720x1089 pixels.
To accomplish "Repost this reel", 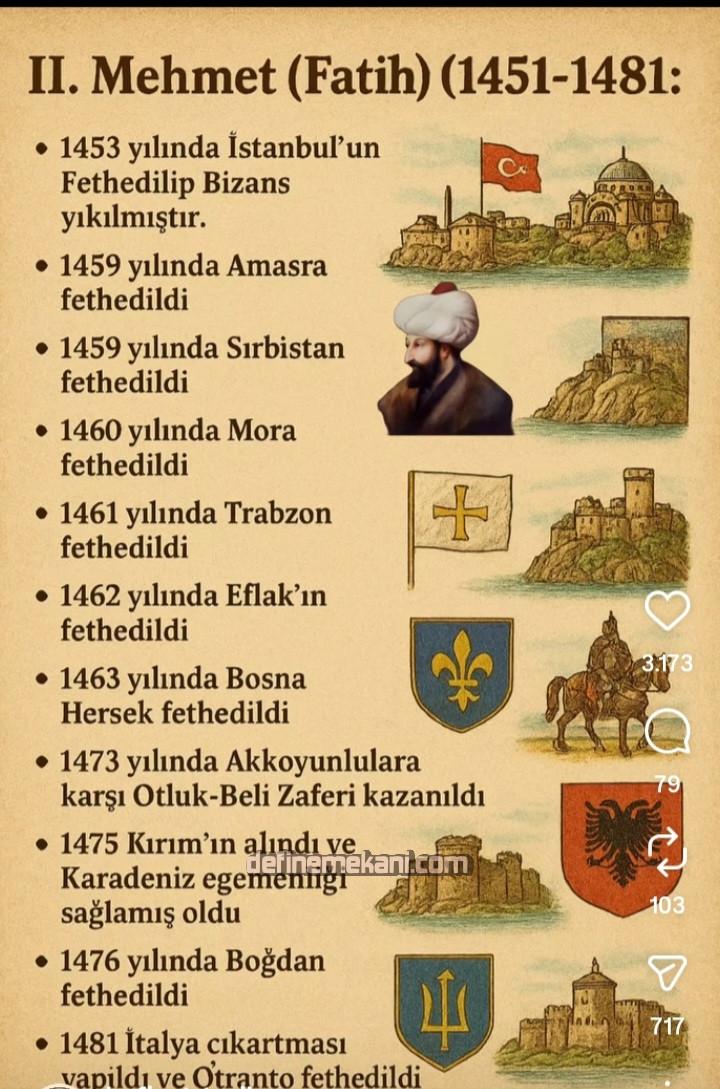I will point(667,853).
